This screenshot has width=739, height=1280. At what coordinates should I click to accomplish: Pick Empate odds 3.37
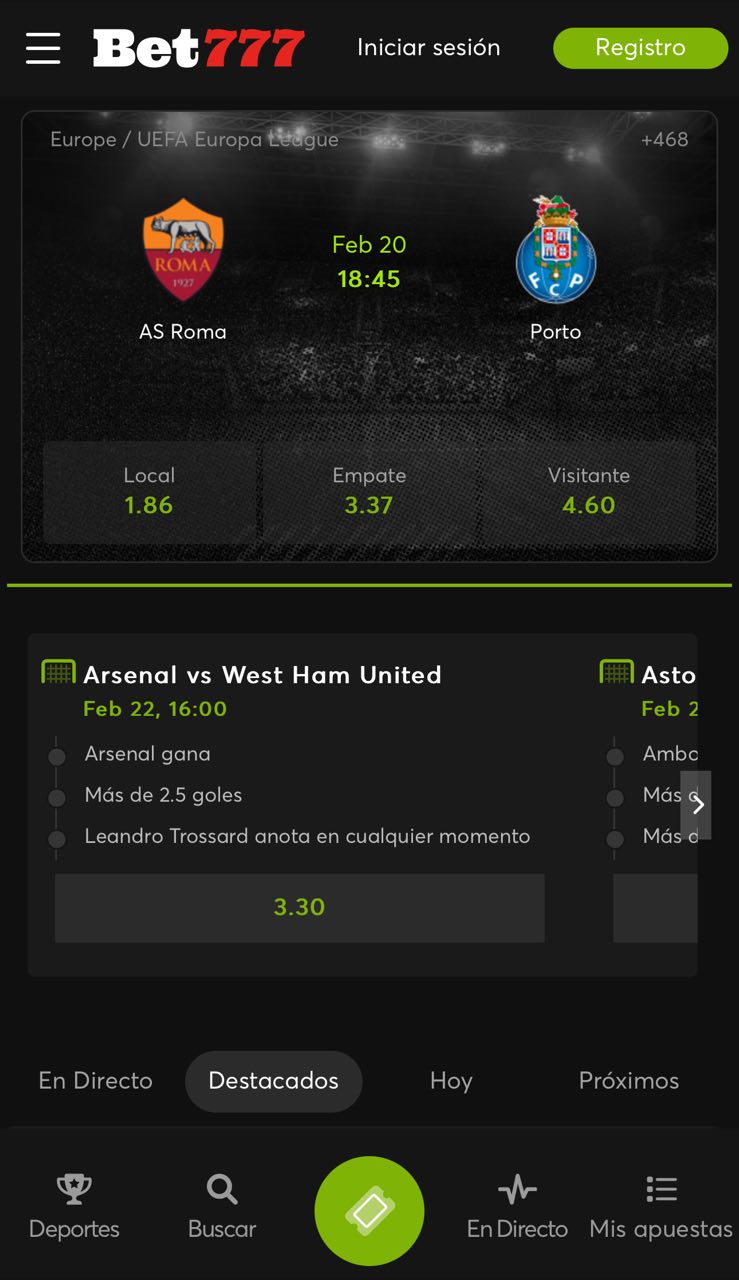coord(369,492)
